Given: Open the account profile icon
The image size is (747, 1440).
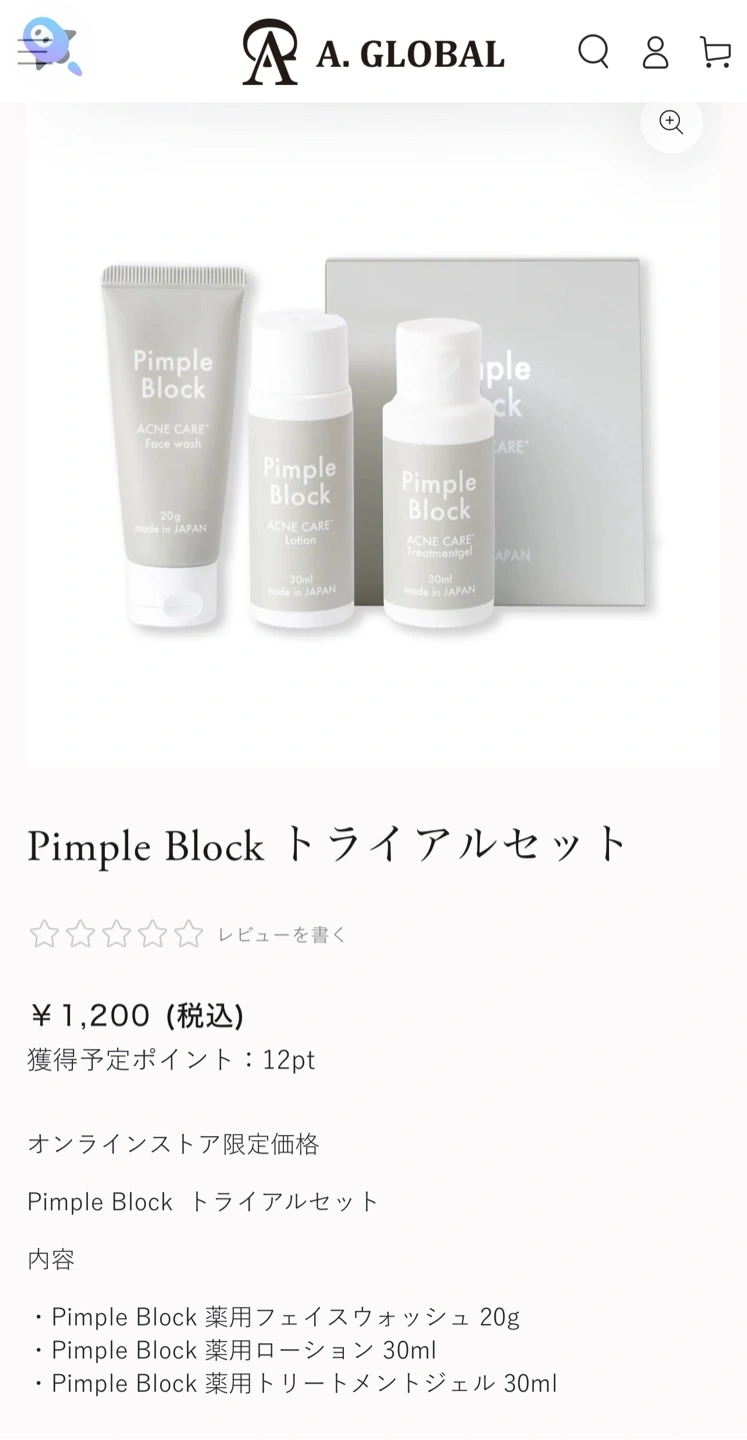Looking at the screenshot, I should (655, 52).
